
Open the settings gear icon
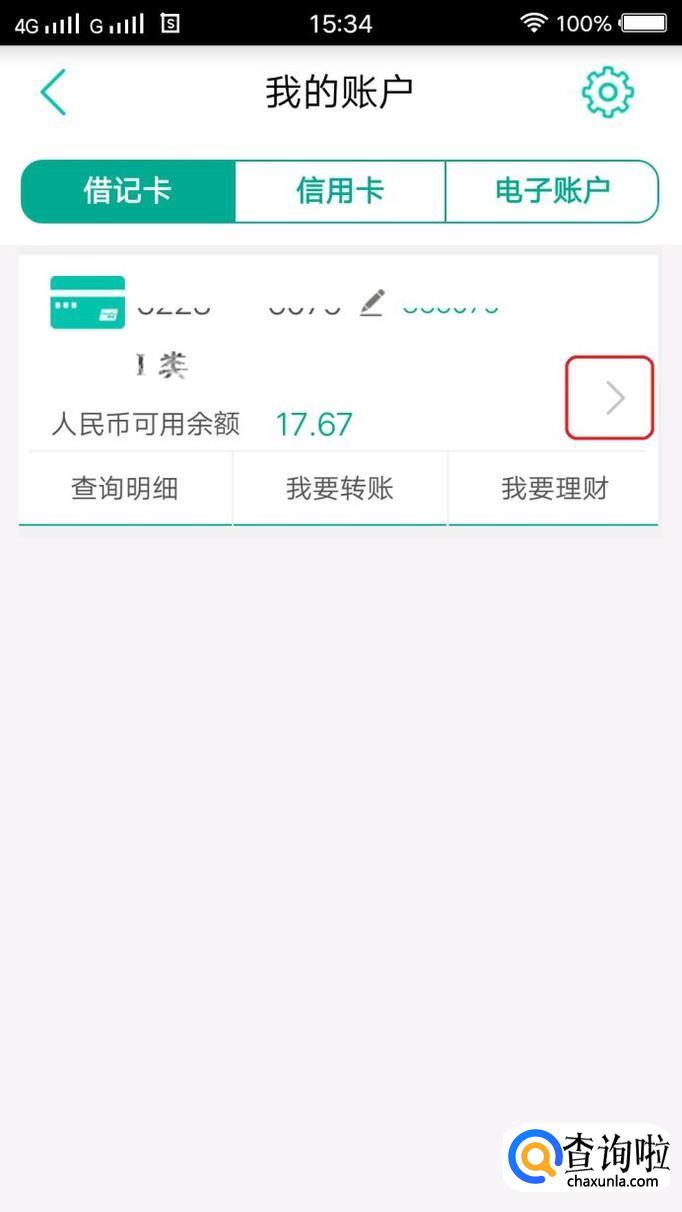(x=607, y=93)
